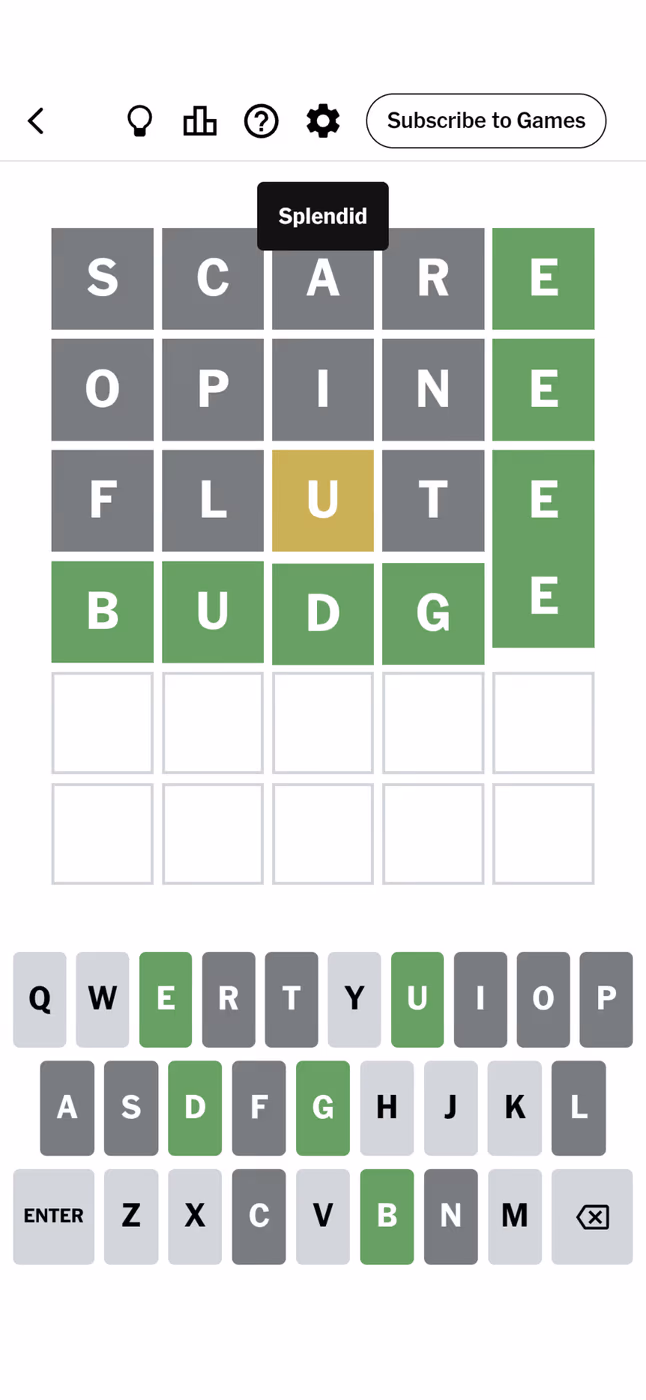Tap the W key
The image size is (646, 1400).
[103, 999]
